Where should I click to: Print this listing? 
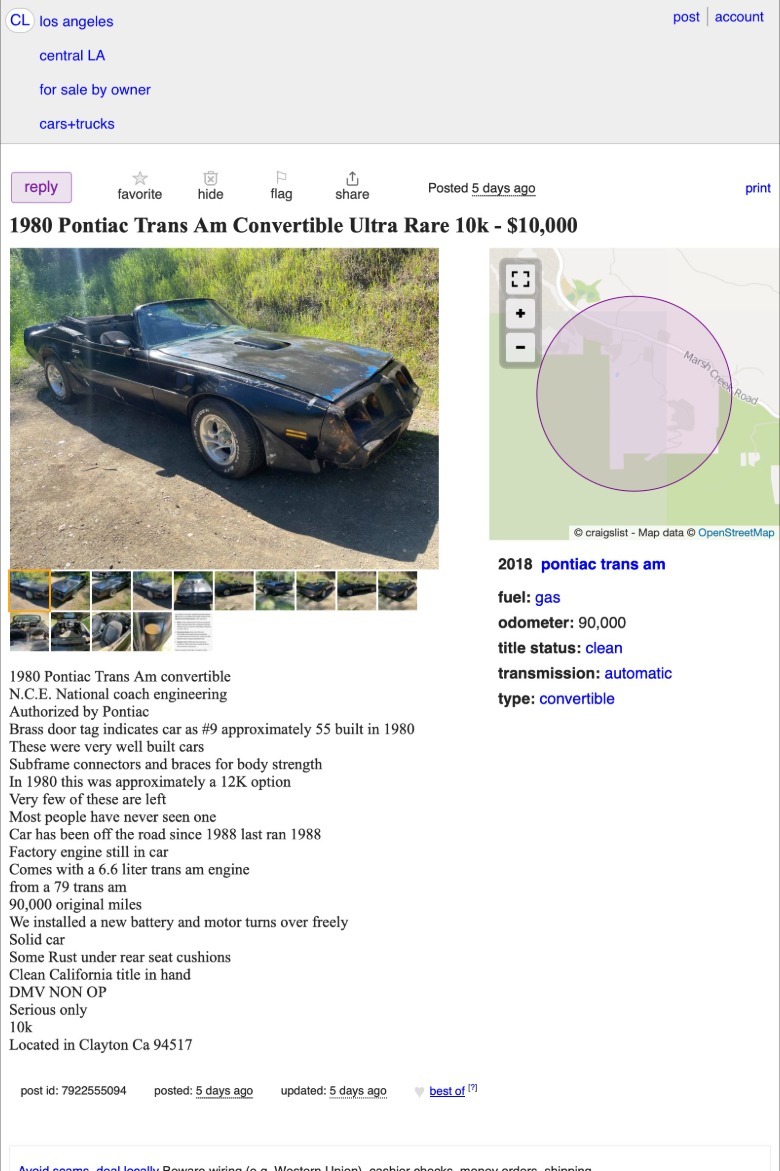(758, 188)
